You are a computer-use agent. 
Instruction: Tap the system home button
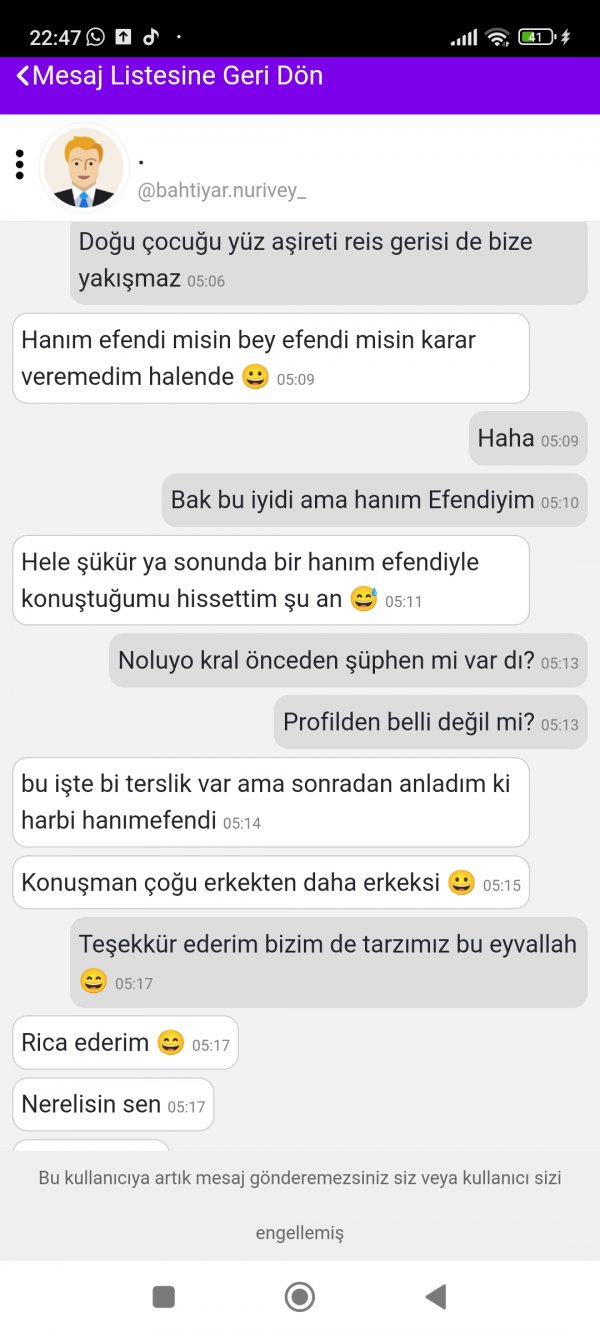click(x=300, y=1297)
